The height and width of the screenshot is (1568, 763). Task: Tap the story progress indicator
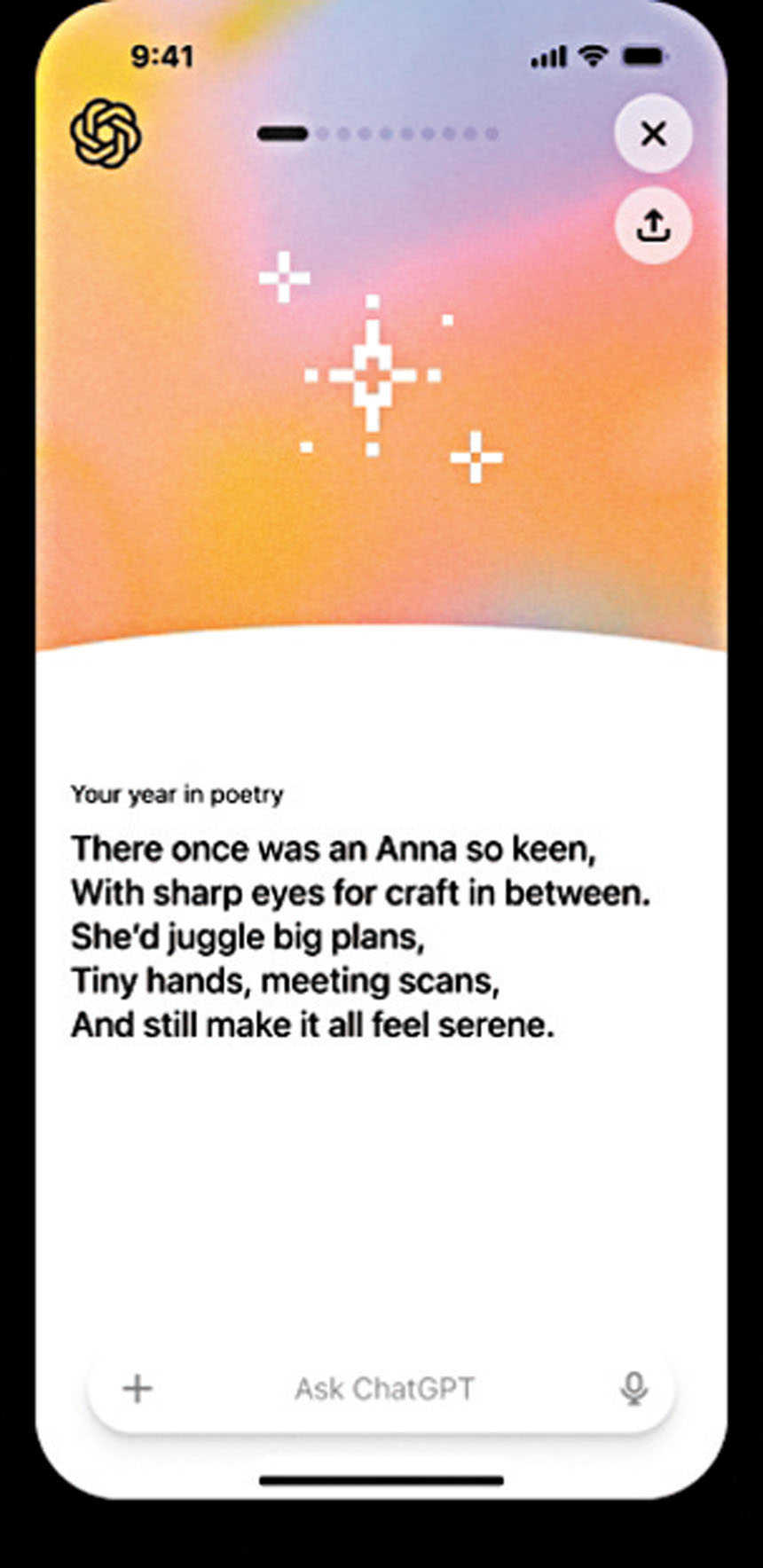pyautogui.click(x=378, y=134)
